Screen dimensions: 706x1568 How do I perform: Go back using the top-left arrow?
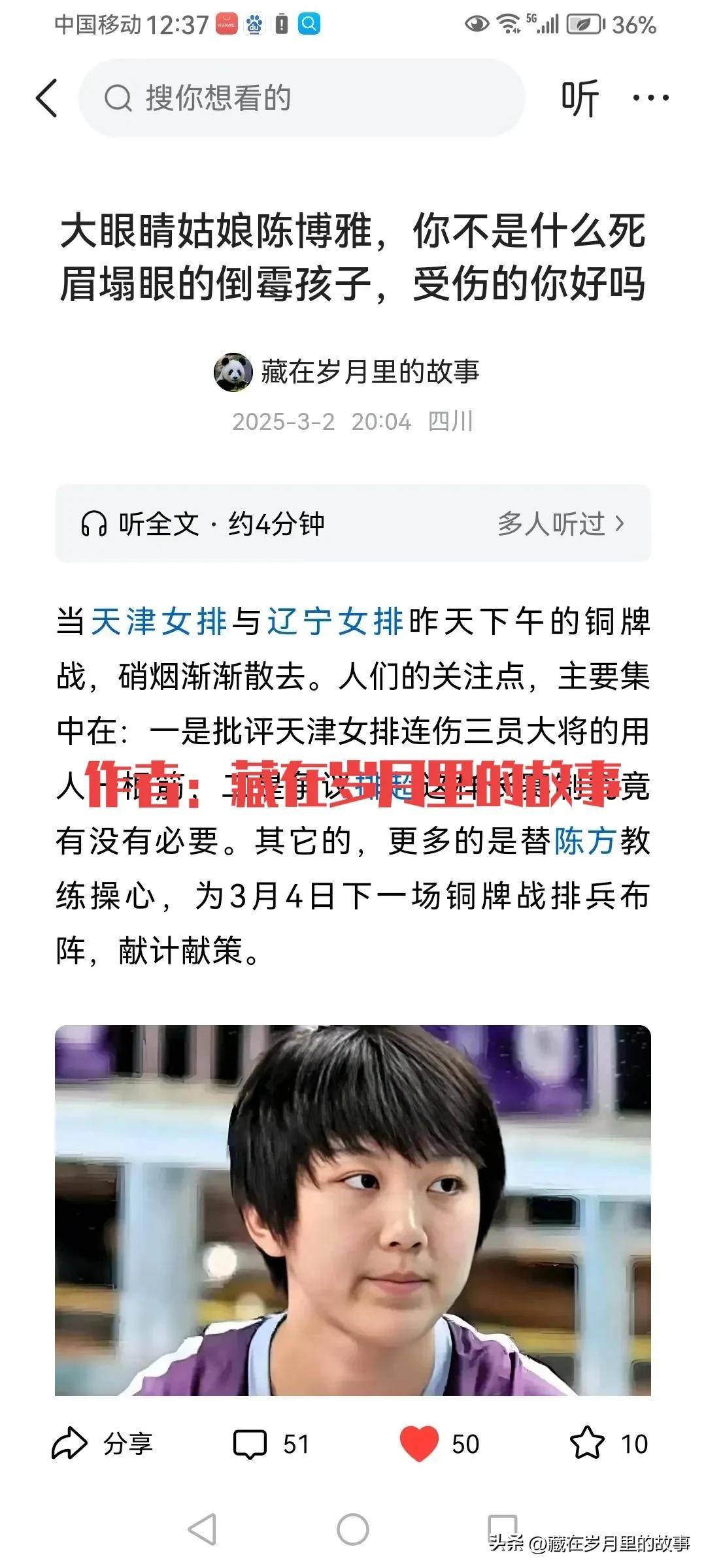coord(47,98)
